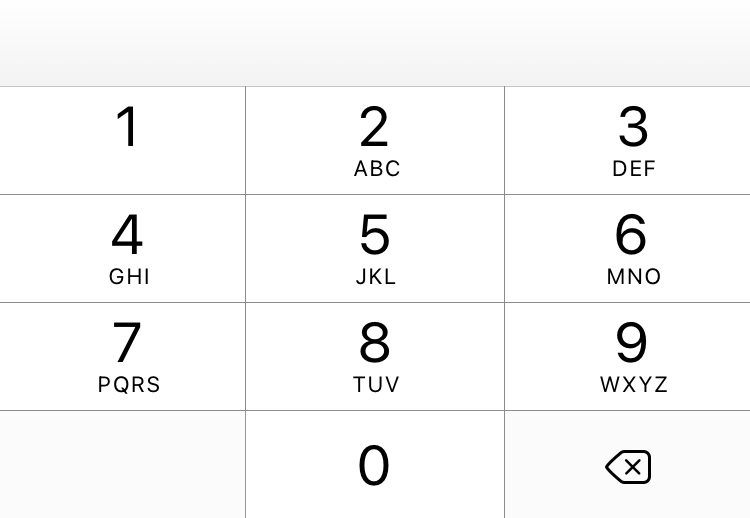This screenshot has height=518, width=750.
Task: Delete the last digit with backspace
Action: click(628, 466)
